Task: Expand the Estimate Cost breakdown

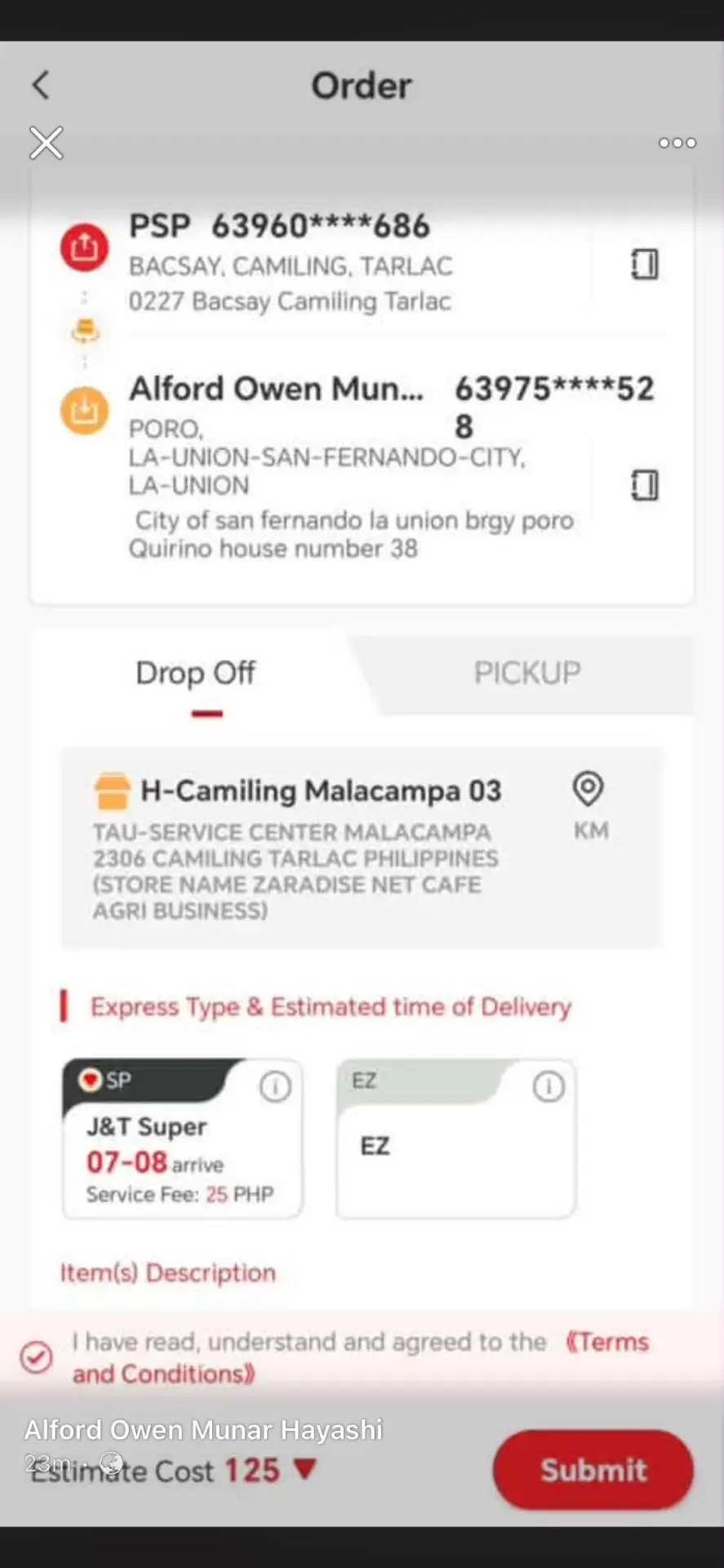Action: pos(304,1470)
